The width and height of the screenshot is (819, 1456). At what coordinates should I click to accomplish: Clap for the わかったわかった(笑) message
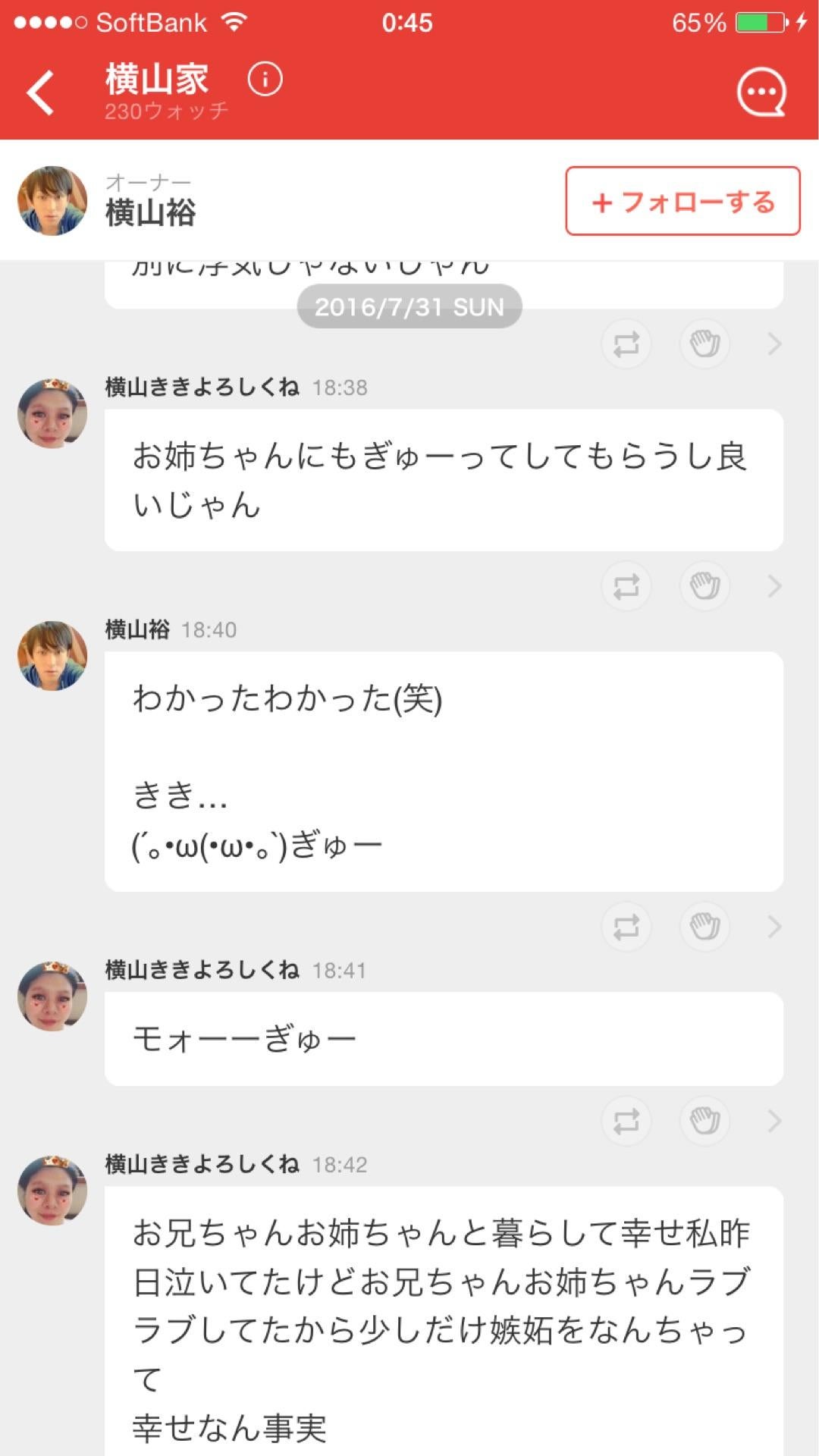[x=704, y=926]
